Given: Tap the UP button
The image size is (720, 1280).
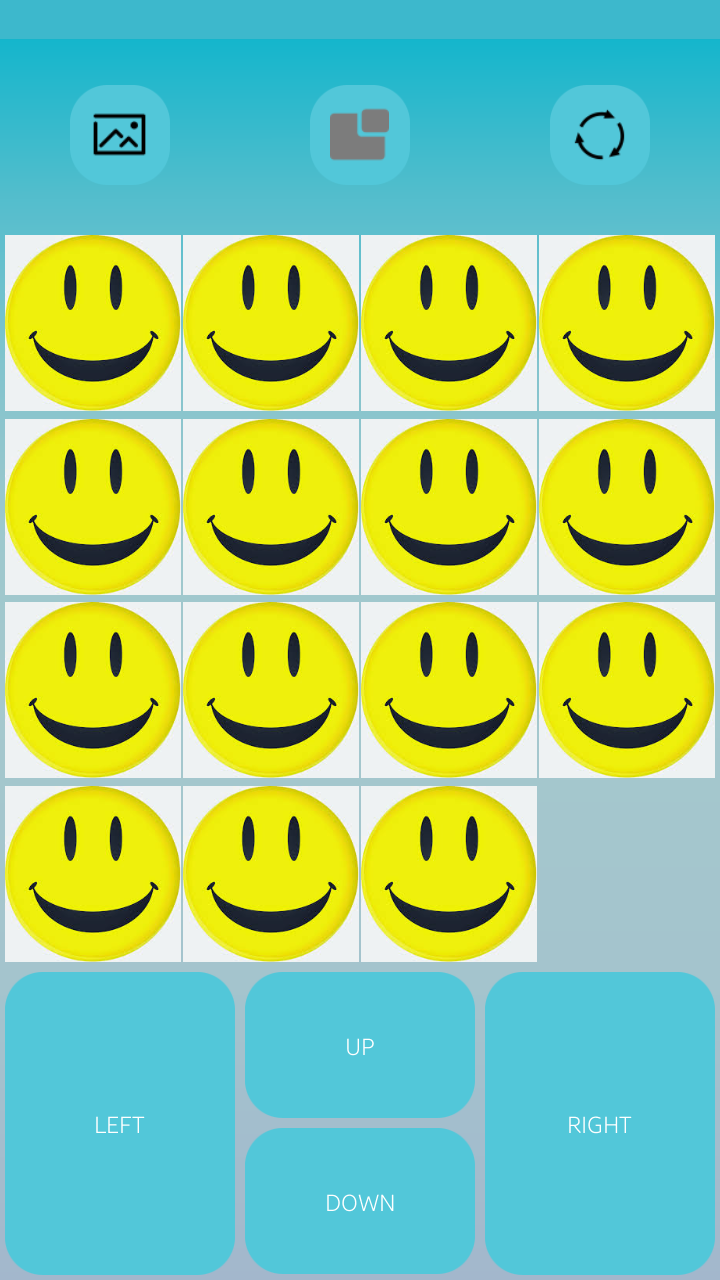Looking at the screenshot, I should 360,1046.
